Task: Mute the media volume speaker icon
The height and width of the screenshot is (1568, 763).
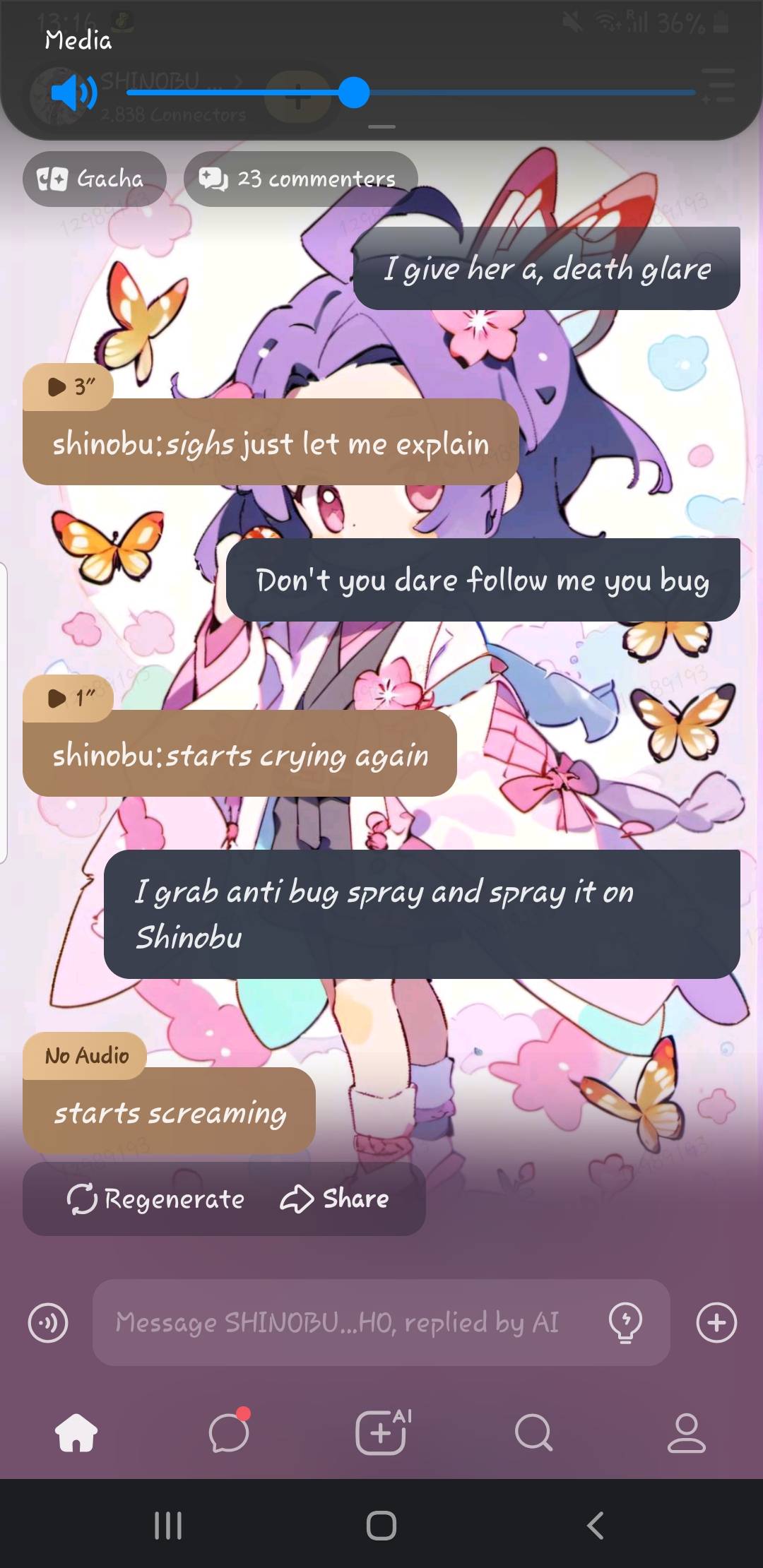Action: pos(73,93)
